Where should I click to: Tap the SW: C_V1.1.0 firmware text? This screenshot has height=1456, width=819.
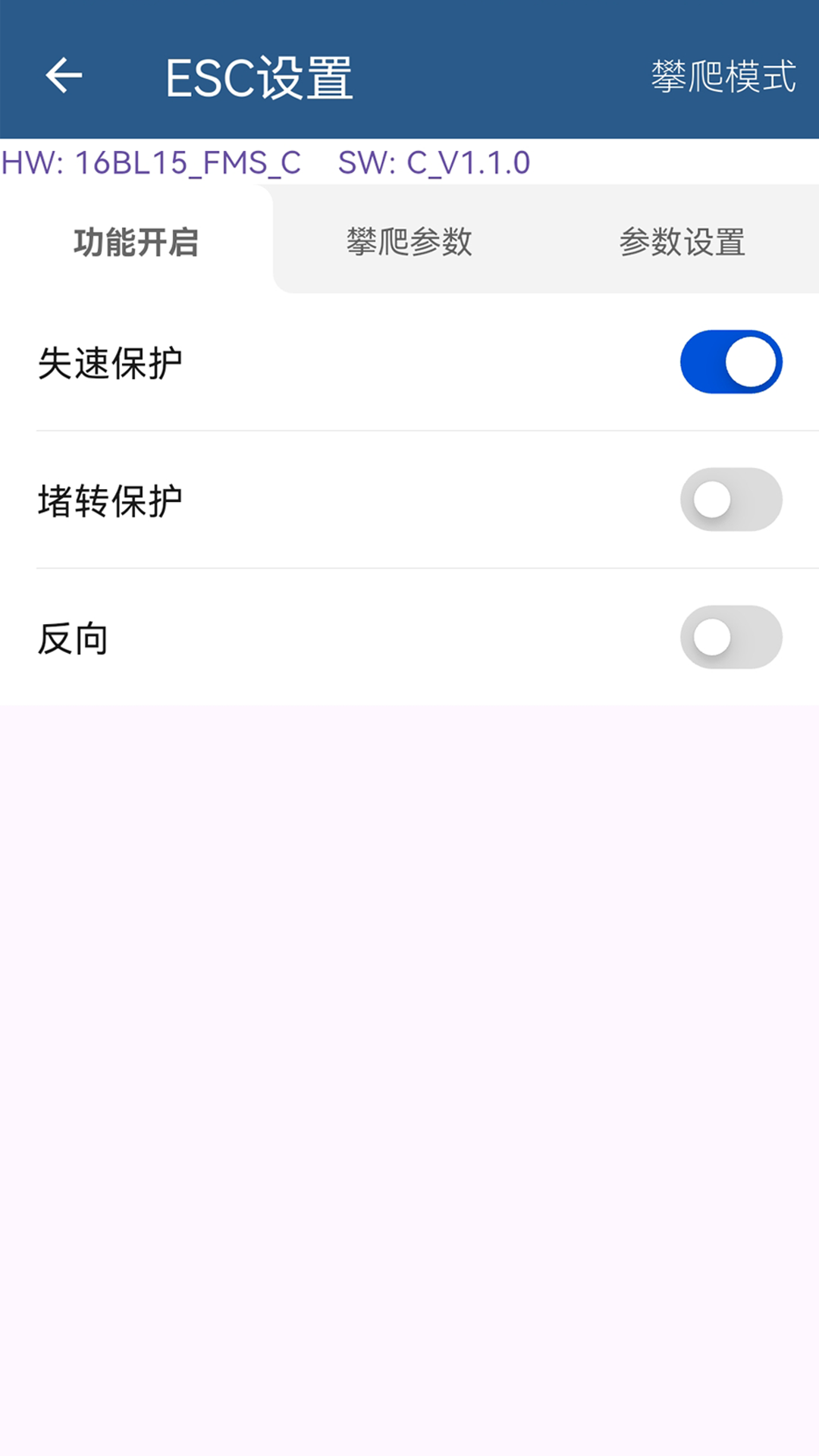432,161
